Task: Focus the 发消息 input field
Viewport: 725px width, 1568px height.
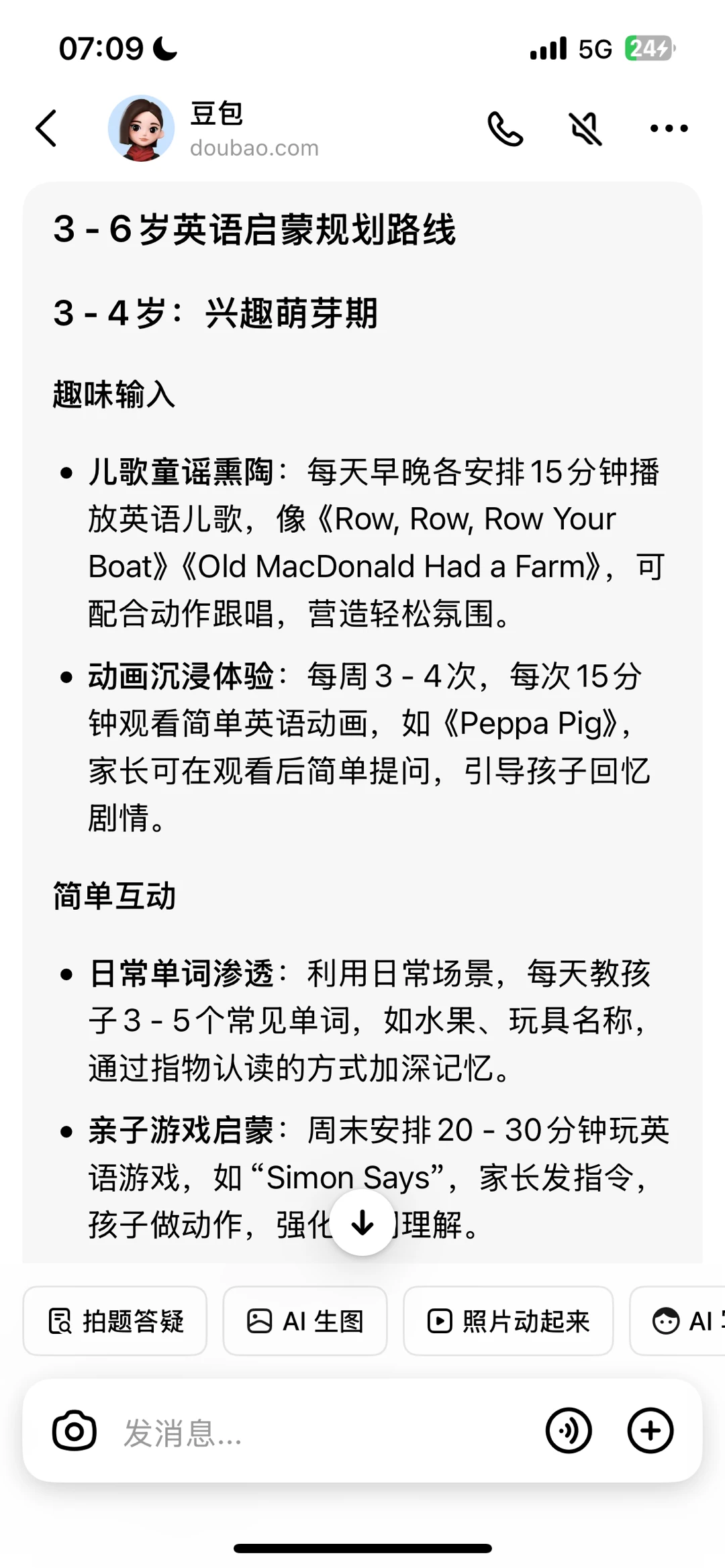Action: [x=322, y=1432]
